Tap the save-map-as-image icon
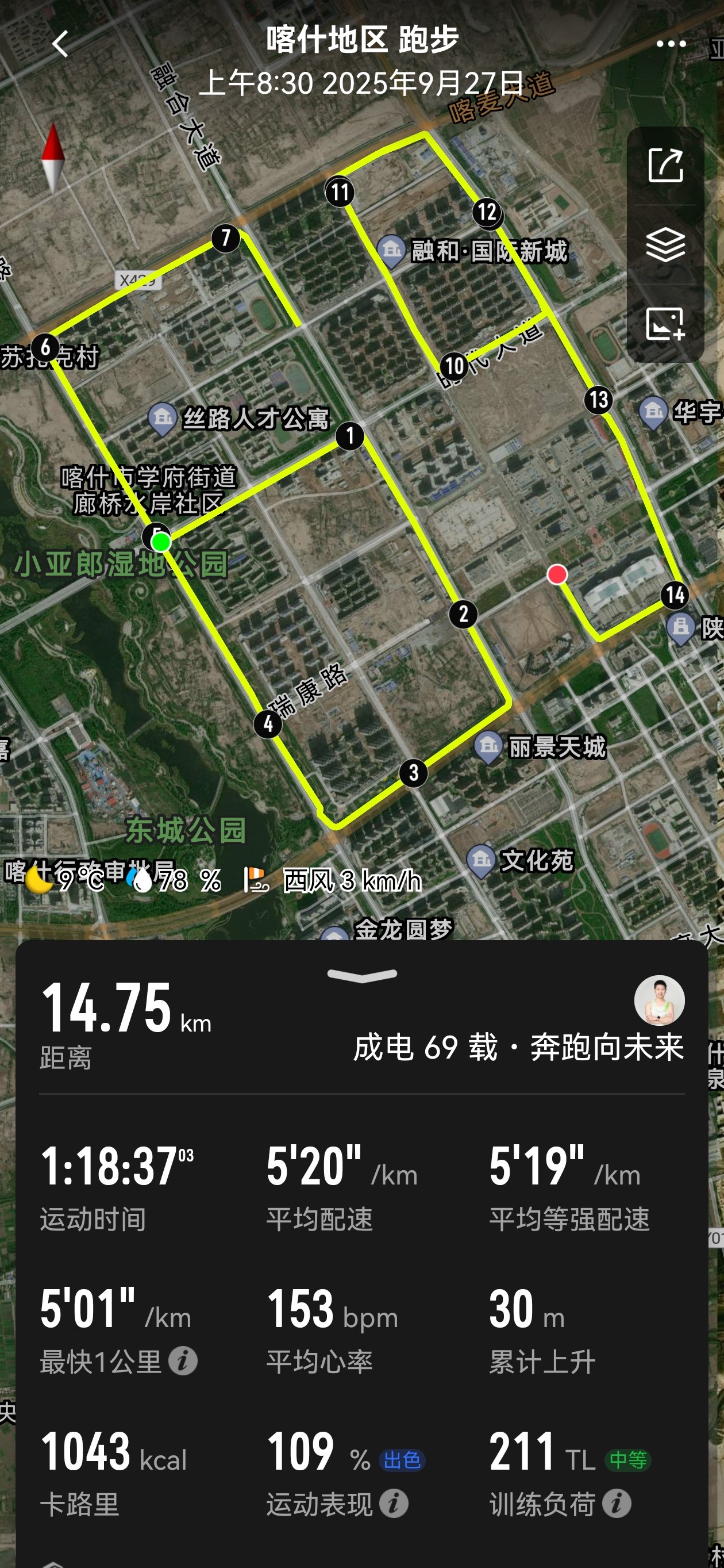This screenshot has height=1568, width=724. (667, 324)
